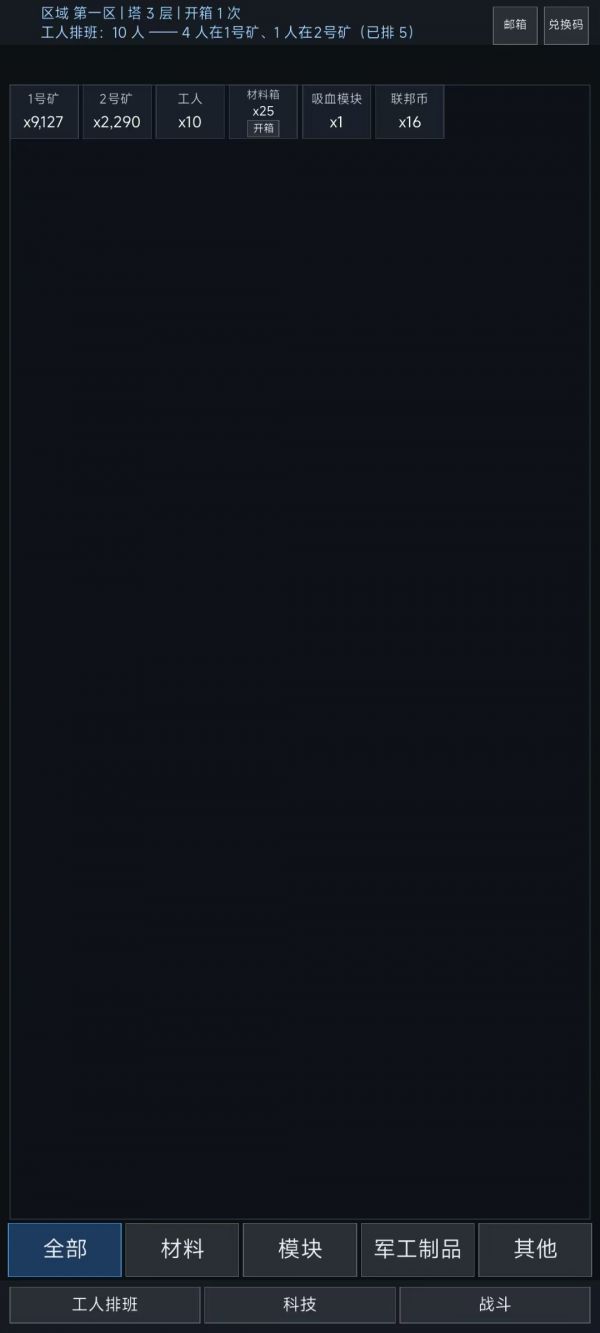Tap 开箱 on the 材料箱 tile
The image size is (600, 1333).
pyautogui.click(x=263, y=128)
